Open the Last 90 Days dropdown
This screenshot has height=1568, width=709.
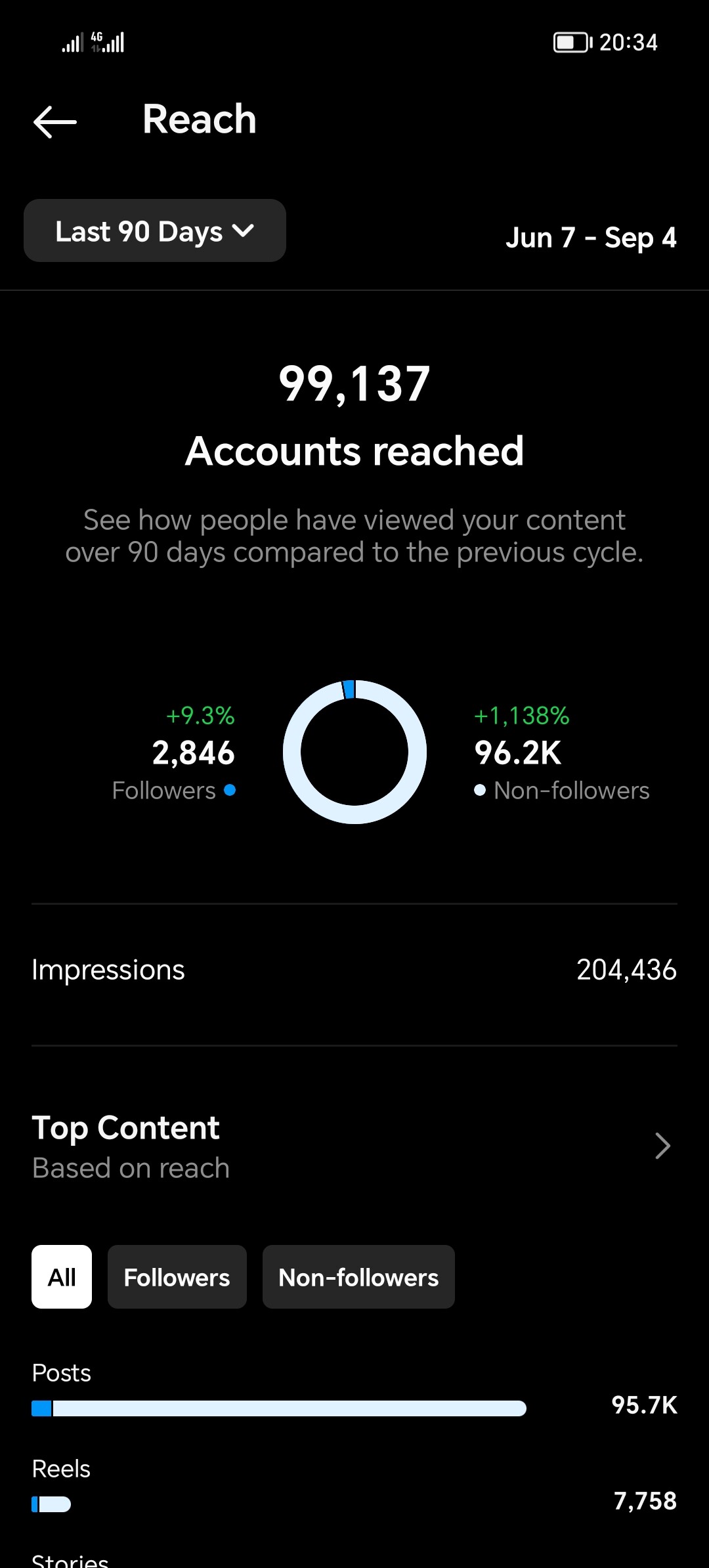pyautogui.click(x=155, y=230)
